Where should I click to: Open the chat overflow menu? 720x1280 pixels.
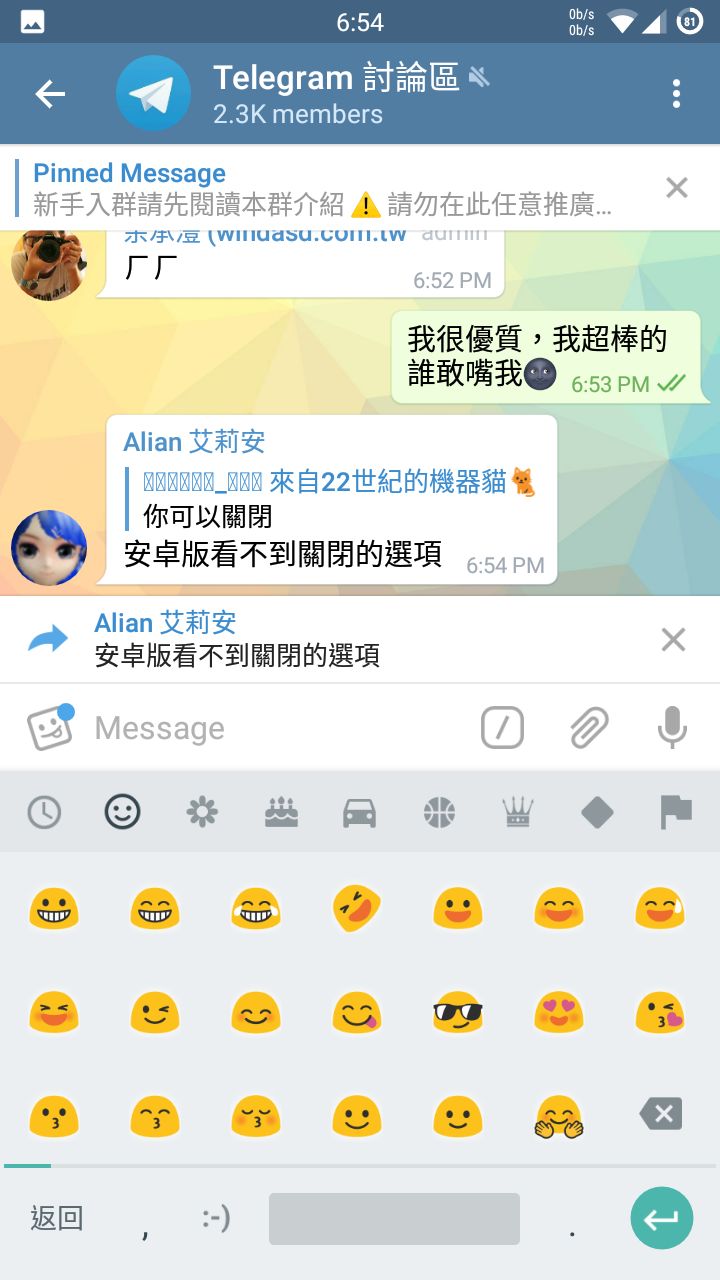pyautogui.click(x=677, y=95)
